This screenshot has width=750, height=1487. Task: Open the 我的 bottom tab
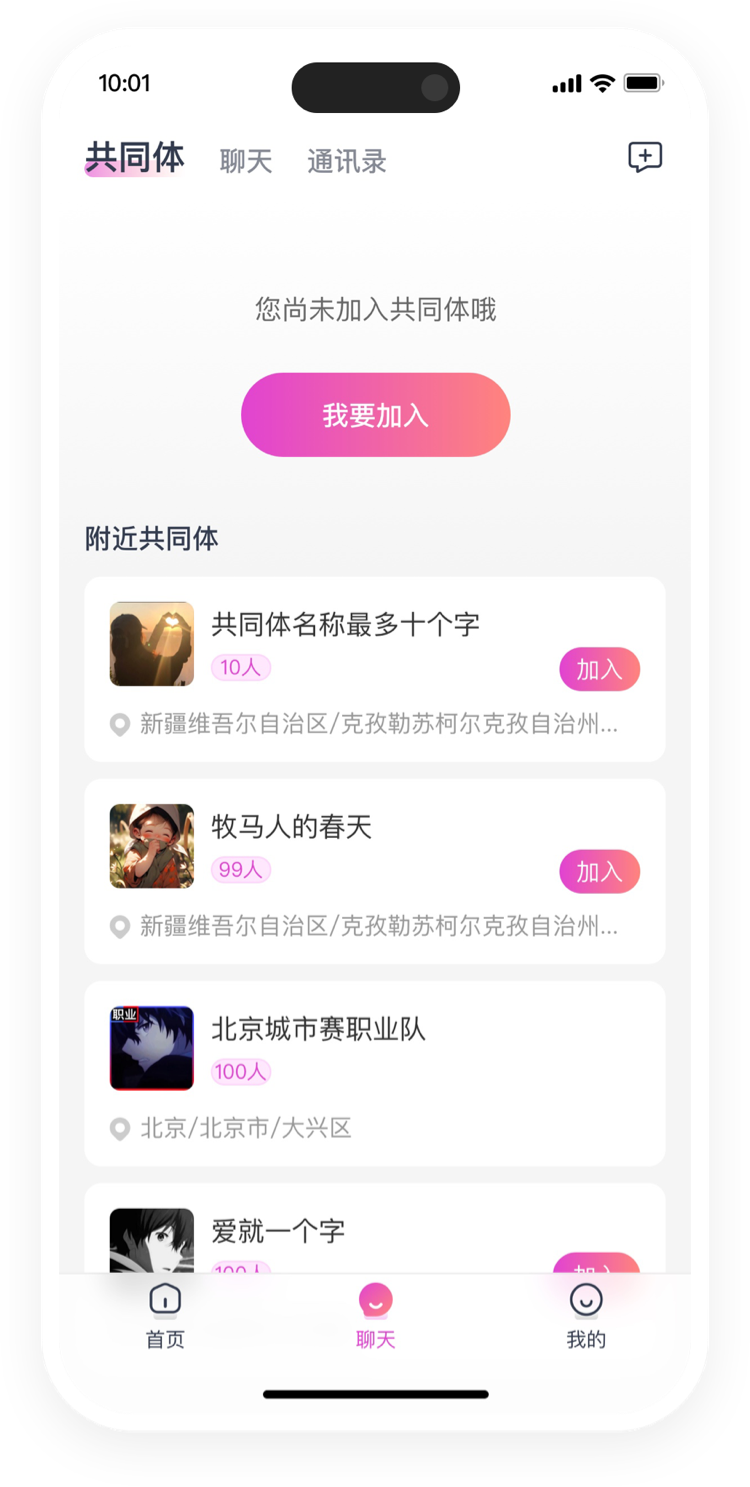[586, 1316]
